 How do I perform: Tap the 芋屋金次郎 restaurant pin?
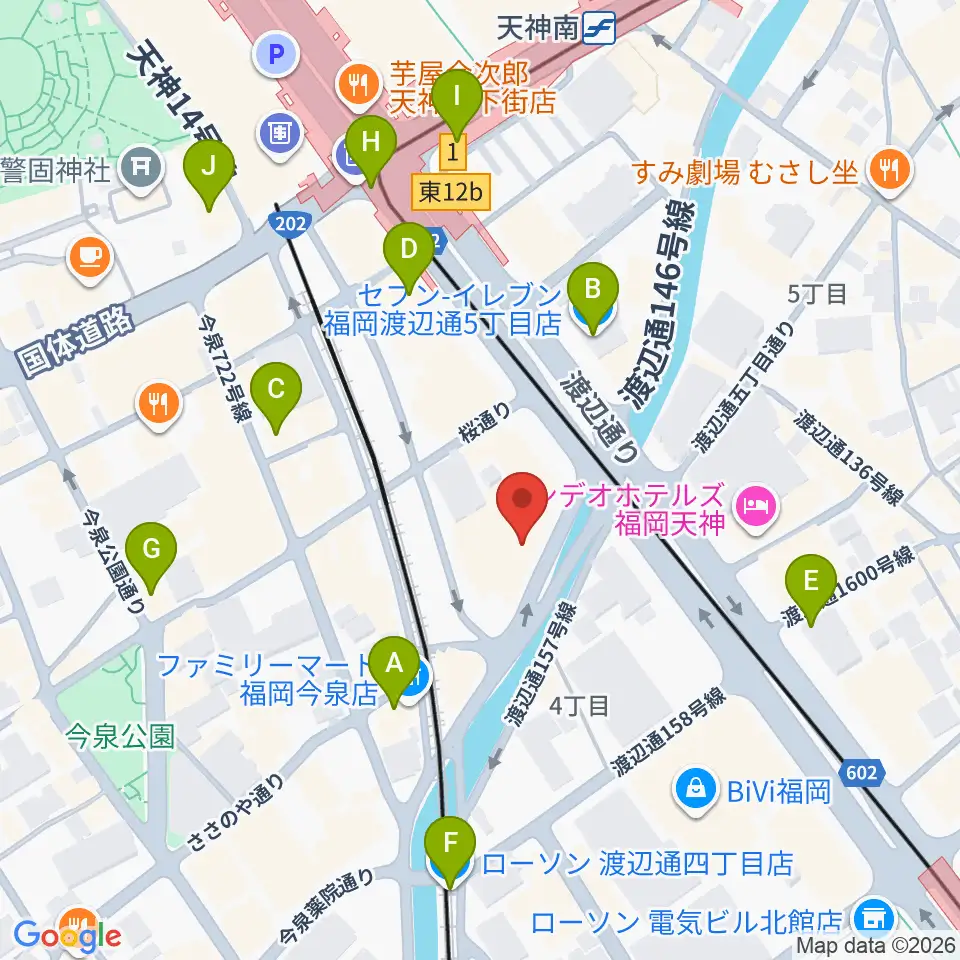pyautogui.click(x=359, y=84)
